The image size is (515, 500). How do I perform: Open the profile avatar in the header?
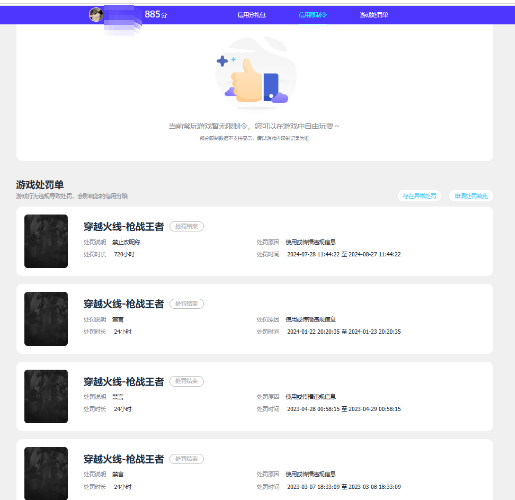[x=96, y=15]
